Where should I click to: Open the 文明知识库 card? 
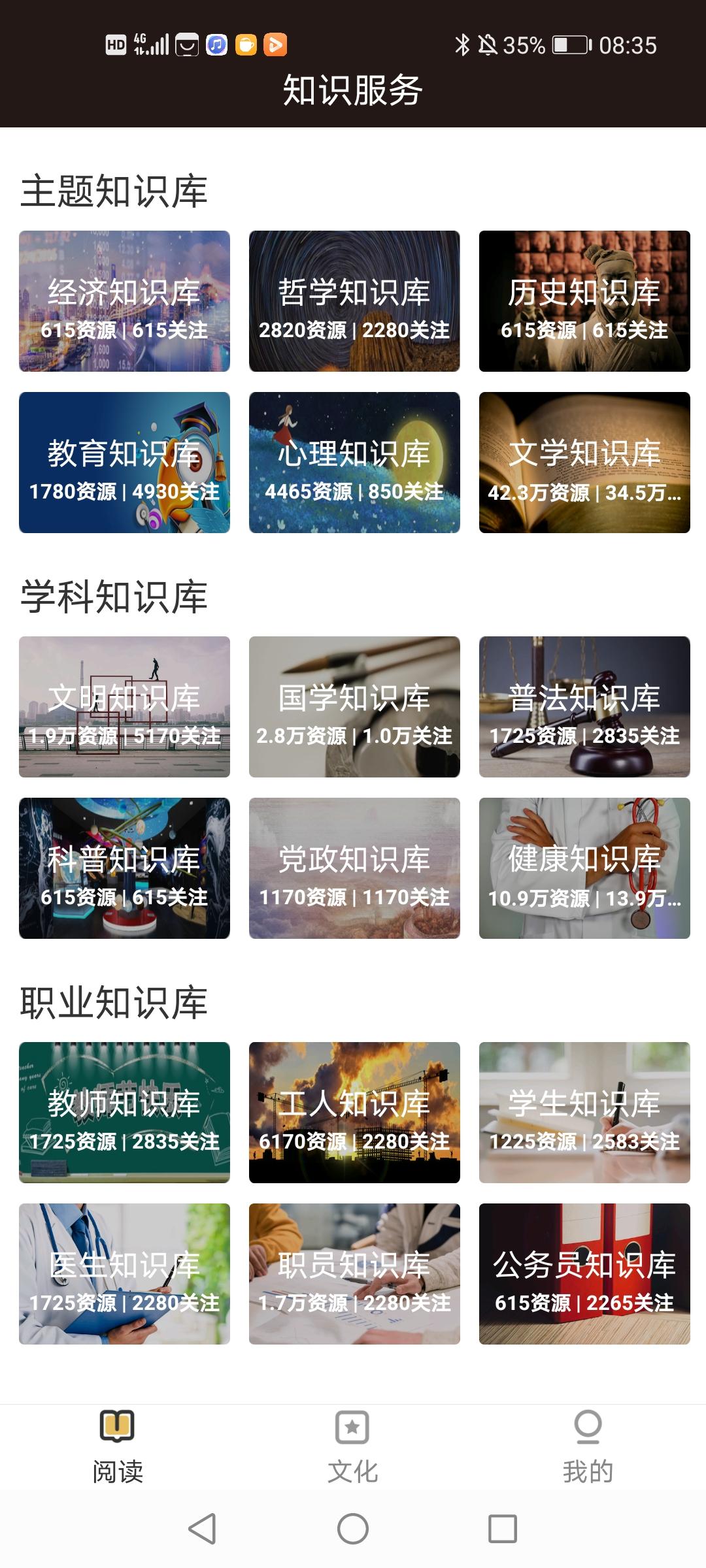(124, 707)
